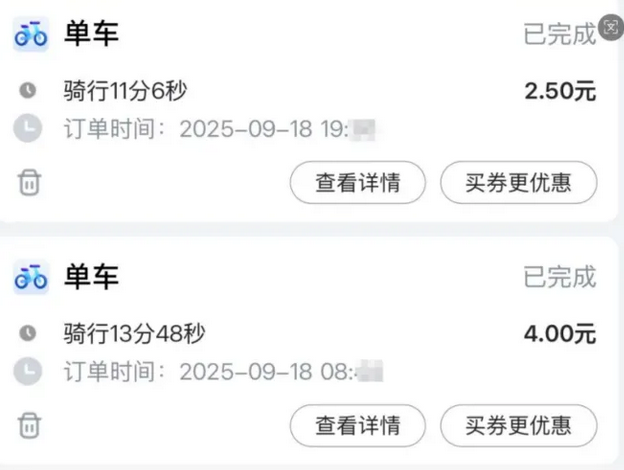624x470 pixels.
Task: View details of the 4.00元 ride order
Action: 357,426
